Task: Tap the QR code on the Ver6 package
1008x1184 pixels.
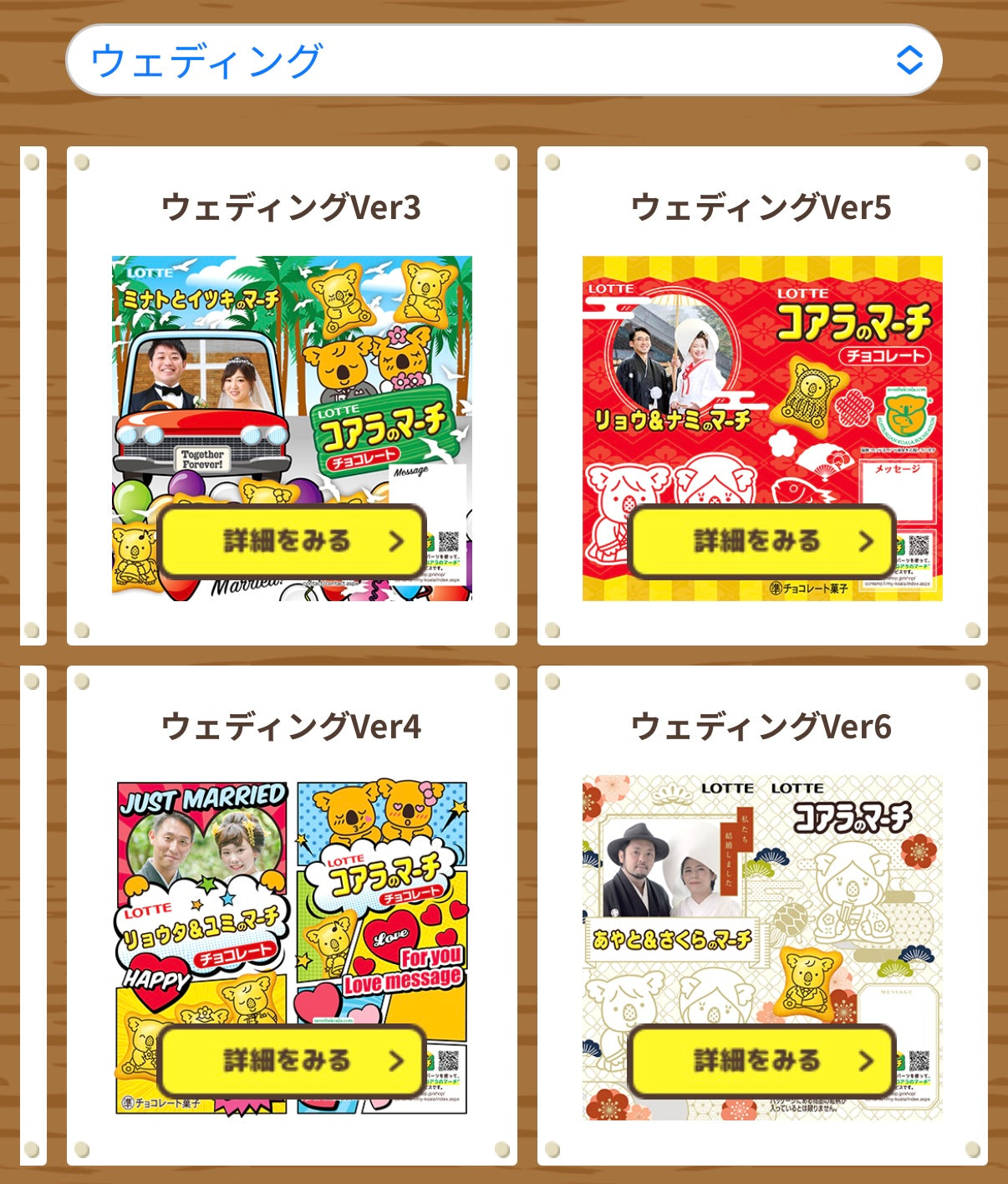Action: pos(919,1061)
